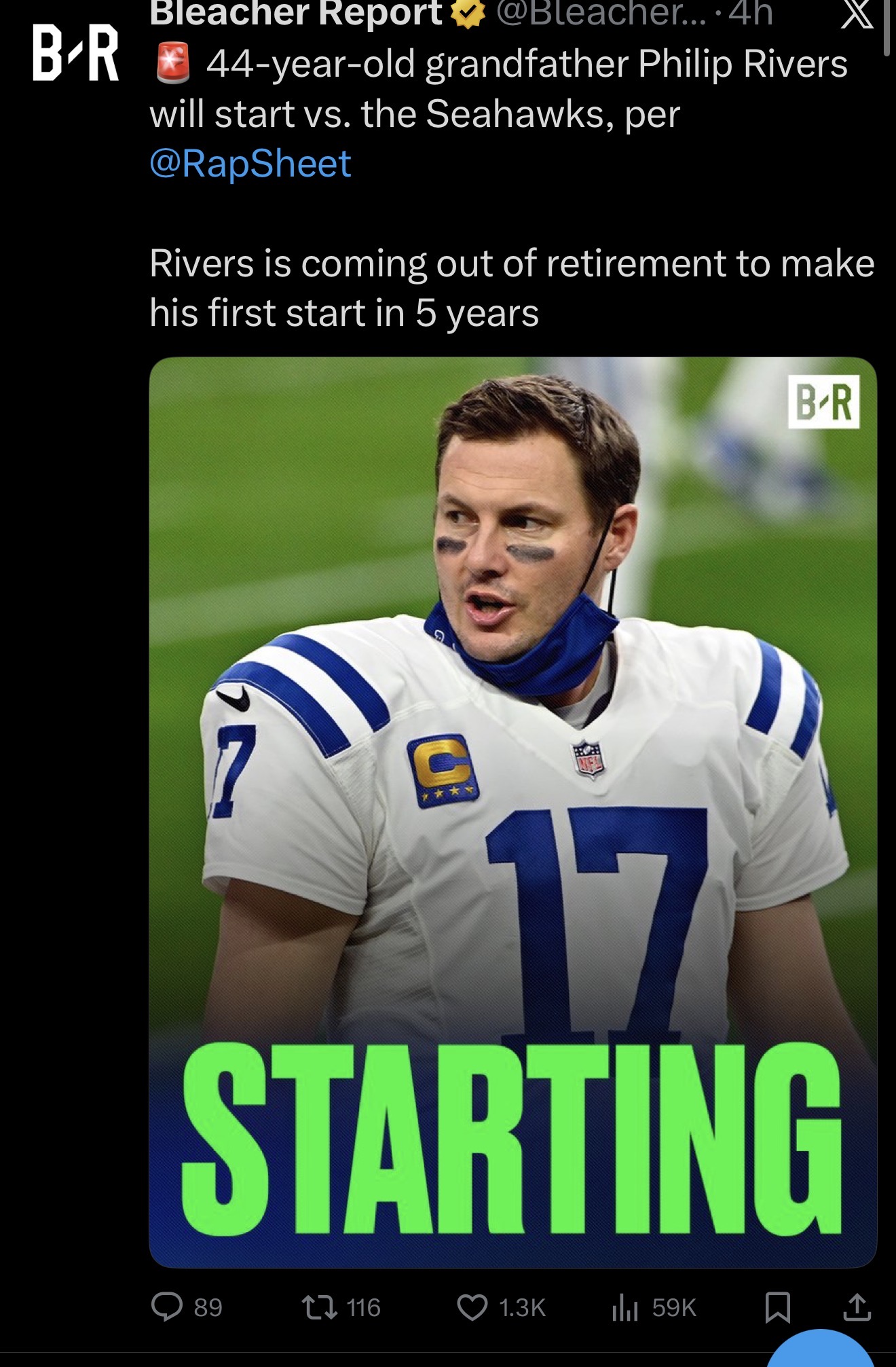Image resolution: width=896 pixels, height=1367 pixels.
Task: Open the @RapSheet mention link
Action: [x=250, y=164]
